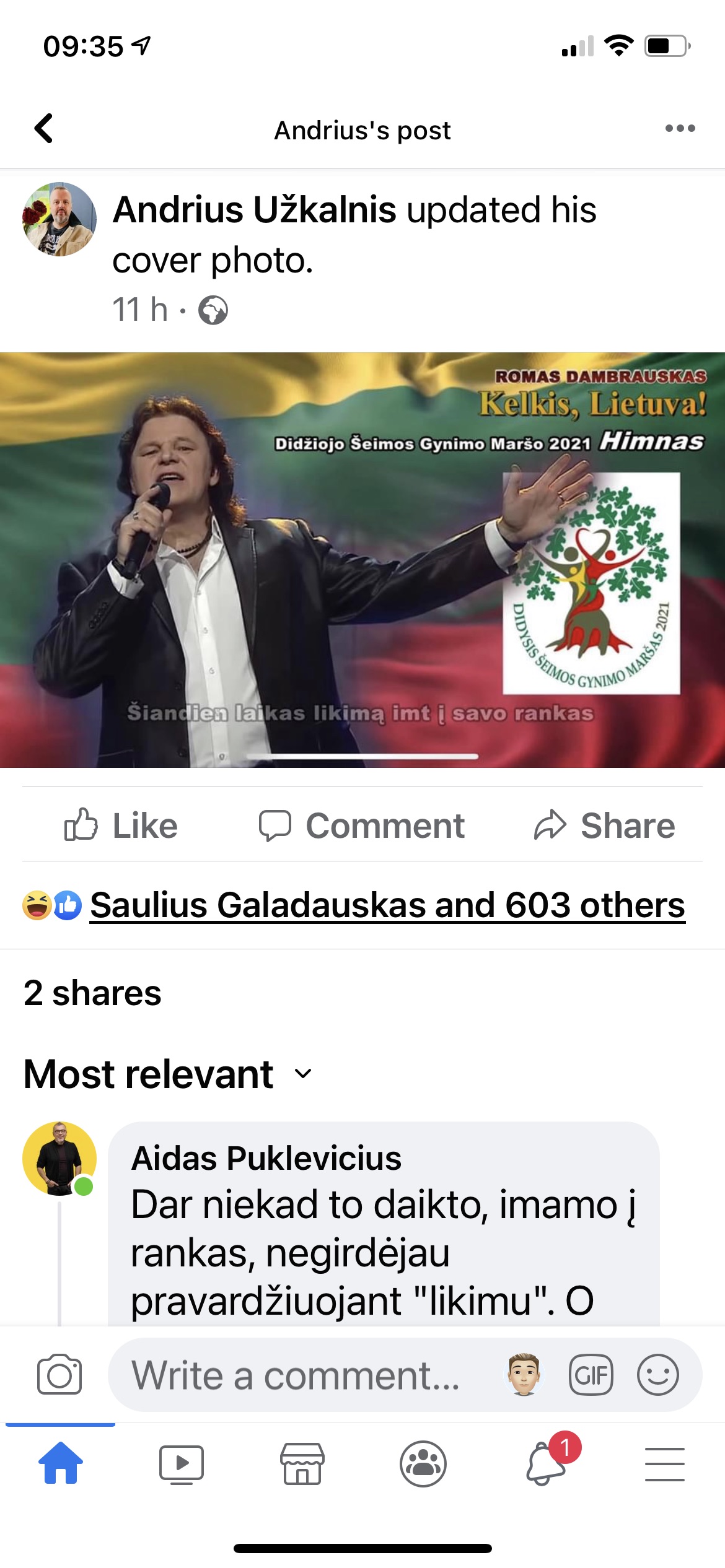
Task: Open Andrius Užkalnis's profile picture
Action: tap(59, 219)
